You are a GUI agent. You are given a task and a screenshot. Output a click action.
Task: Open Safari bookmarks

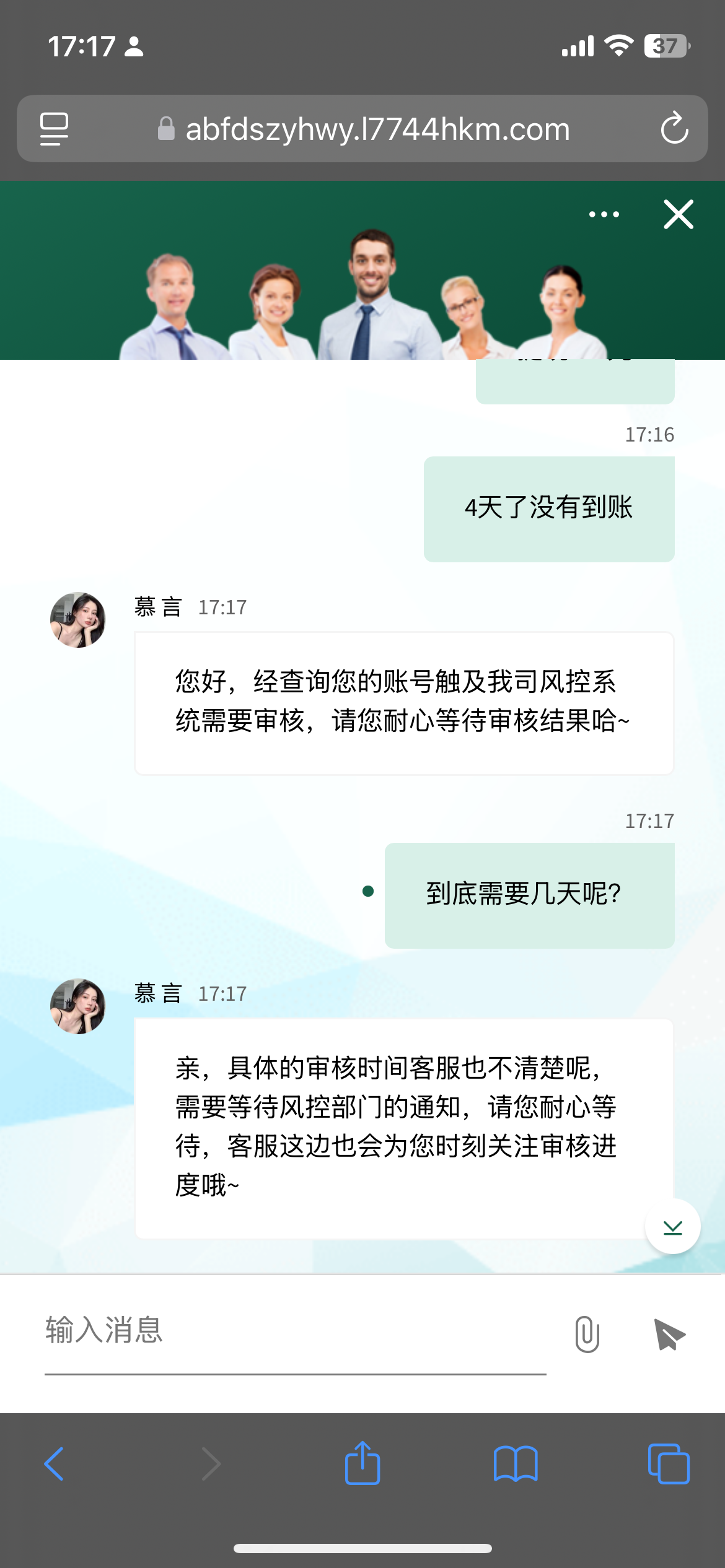pos(516,1464)
